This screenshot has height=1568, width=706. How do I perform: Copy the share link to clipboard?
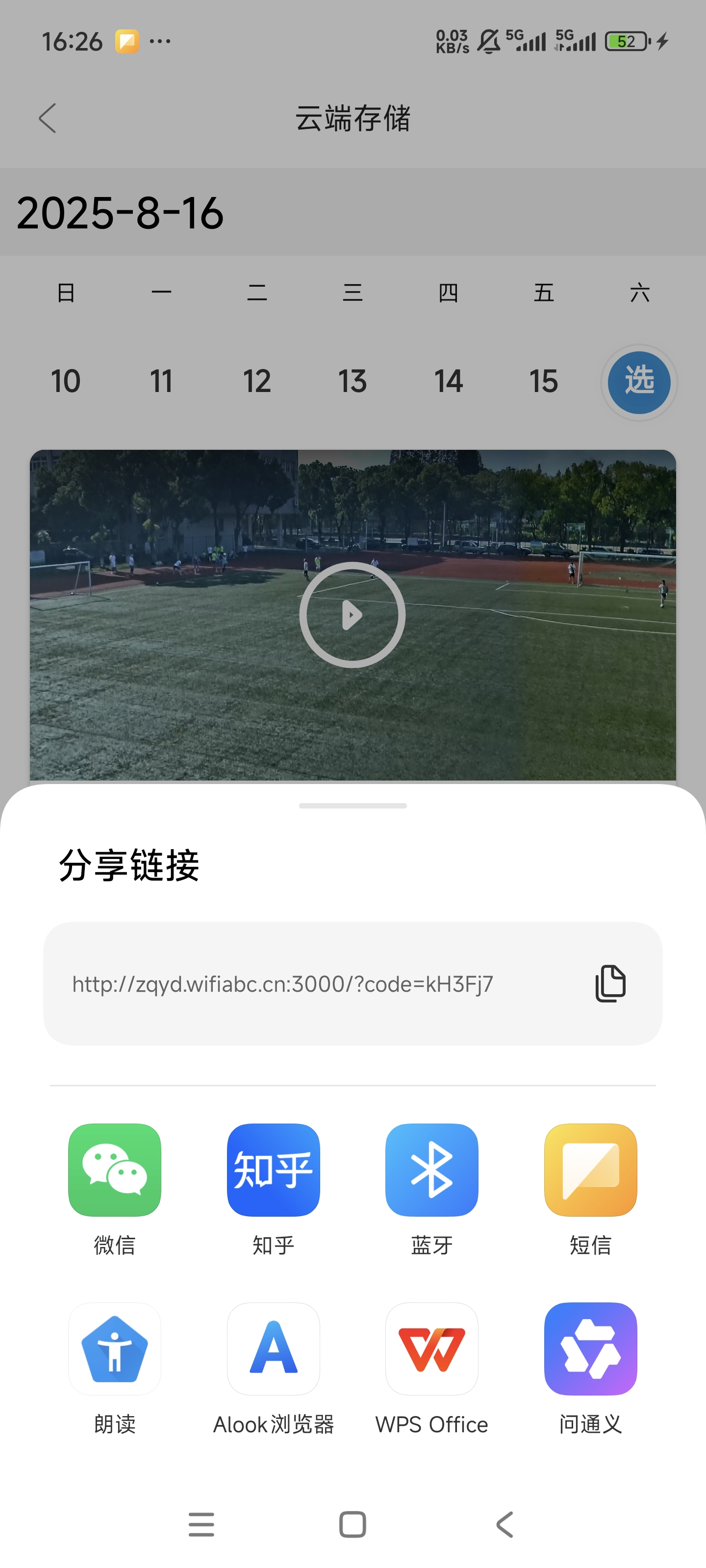[x=610, y=982]
